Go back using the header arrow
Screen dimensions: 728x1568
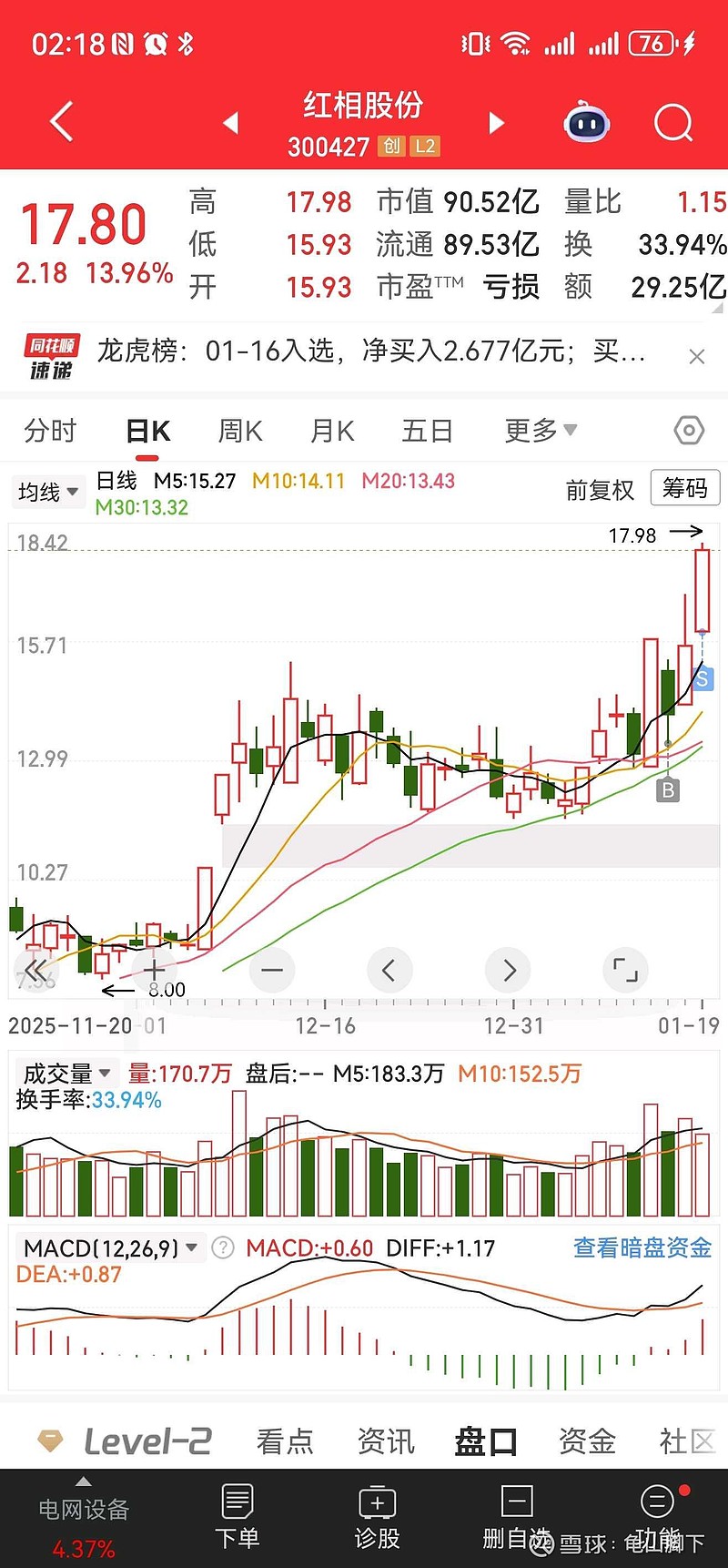[61, 122]
